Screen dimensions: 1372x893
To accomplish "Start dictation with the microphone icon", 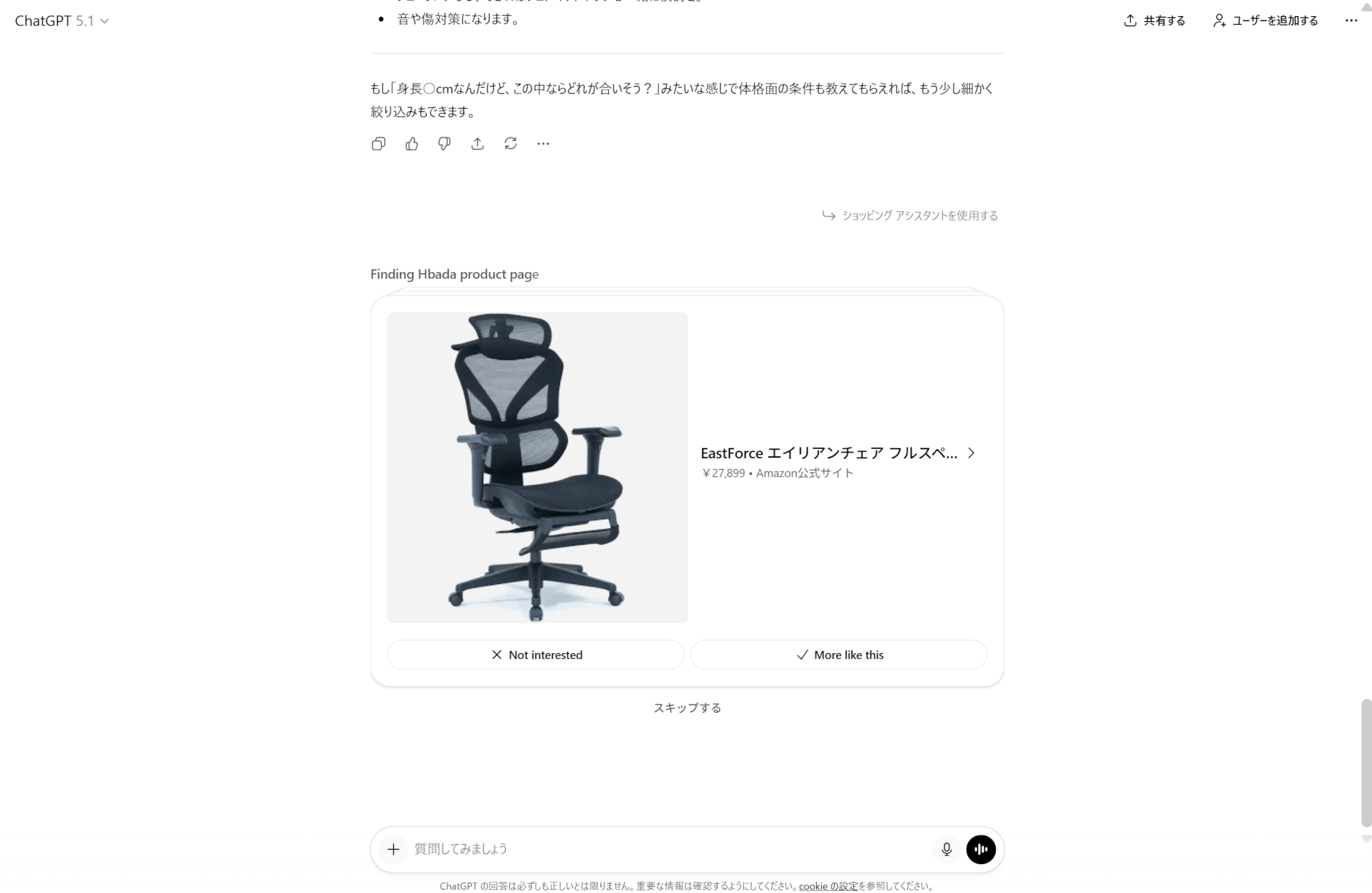I will pos(947,849).
